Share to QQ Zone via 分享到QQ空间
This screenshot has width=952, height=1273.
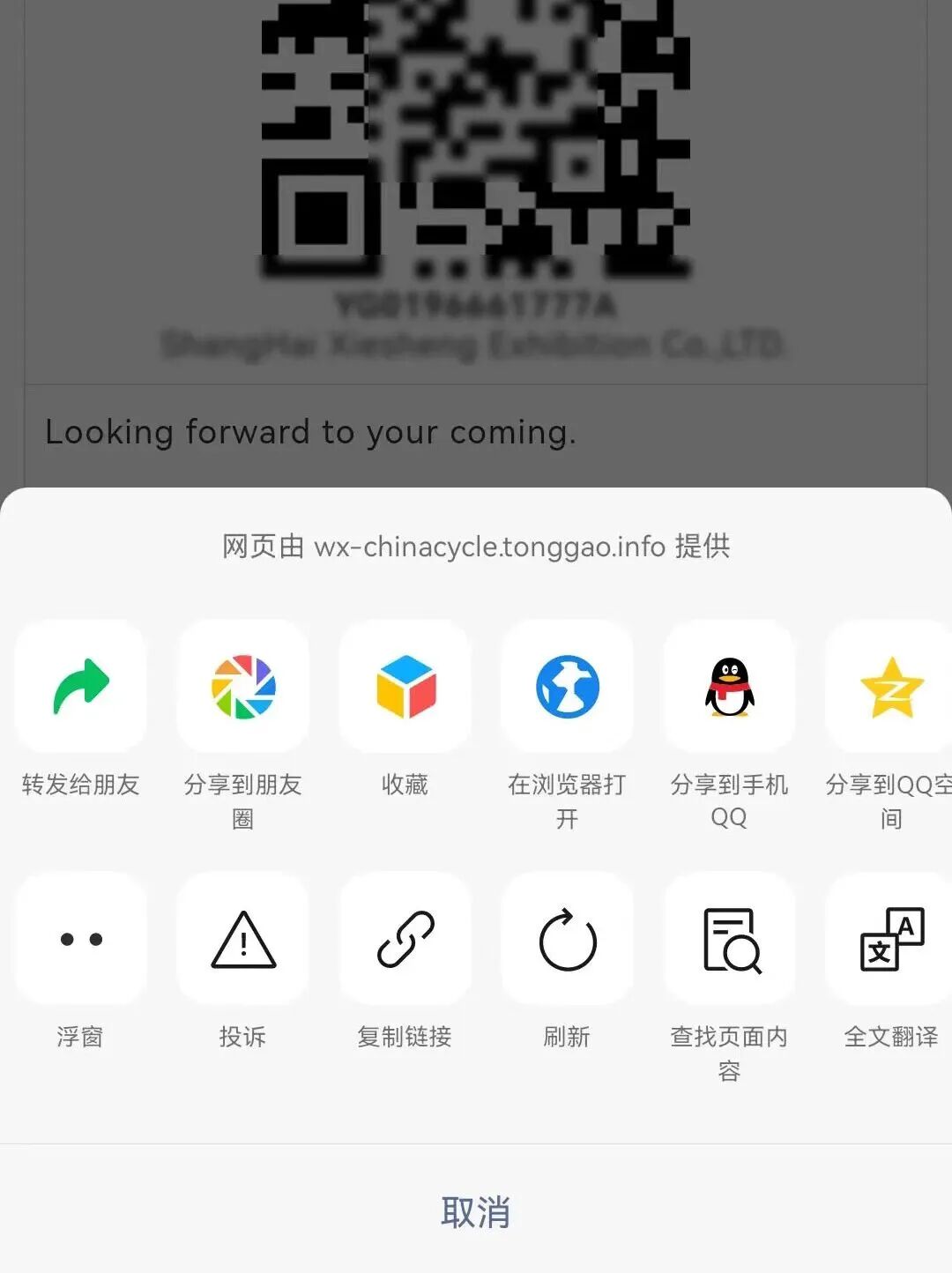[x=890, y=687]
